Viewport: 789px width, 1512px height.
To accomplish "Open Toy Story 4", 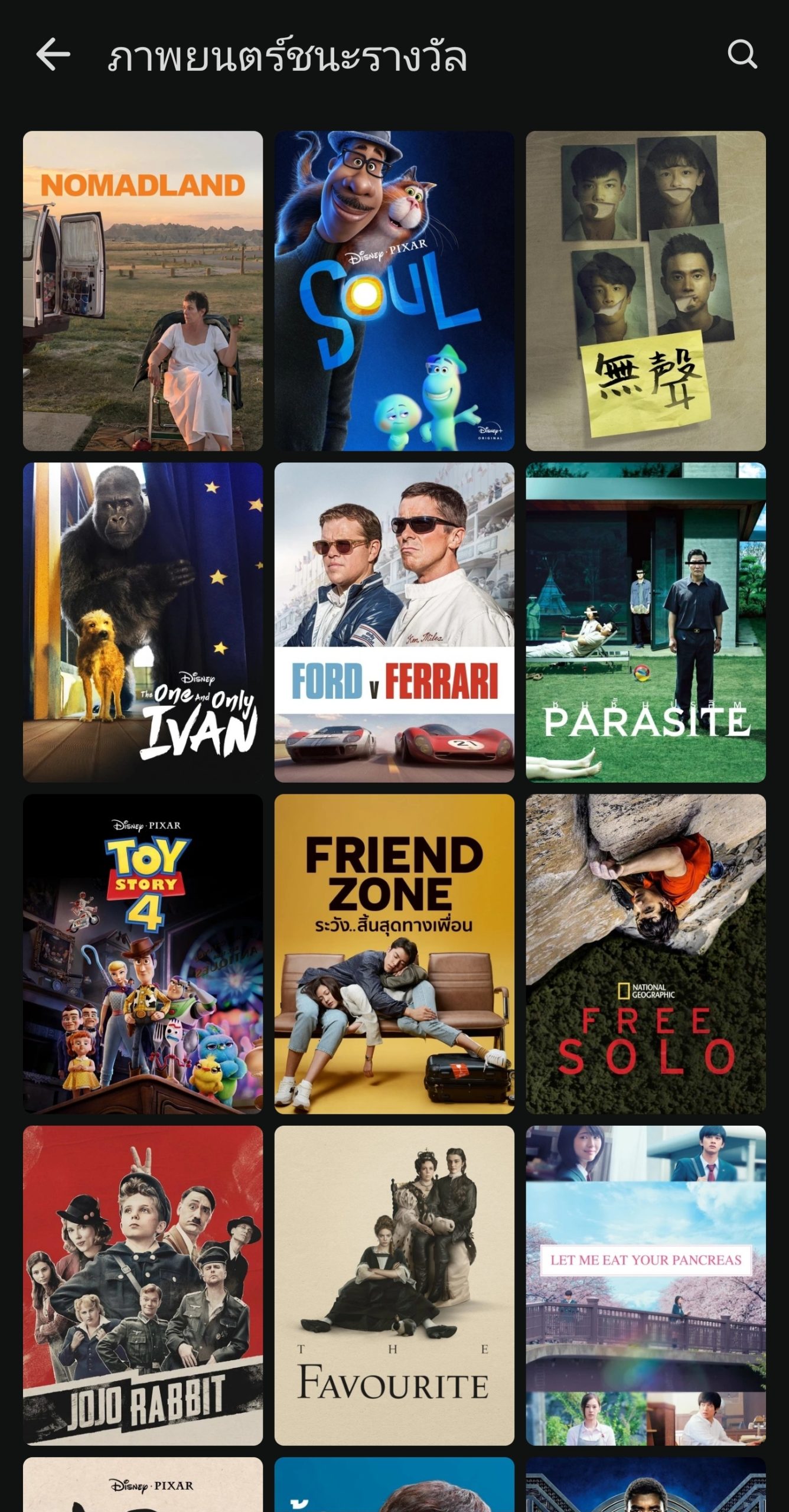I will (143, 954).
